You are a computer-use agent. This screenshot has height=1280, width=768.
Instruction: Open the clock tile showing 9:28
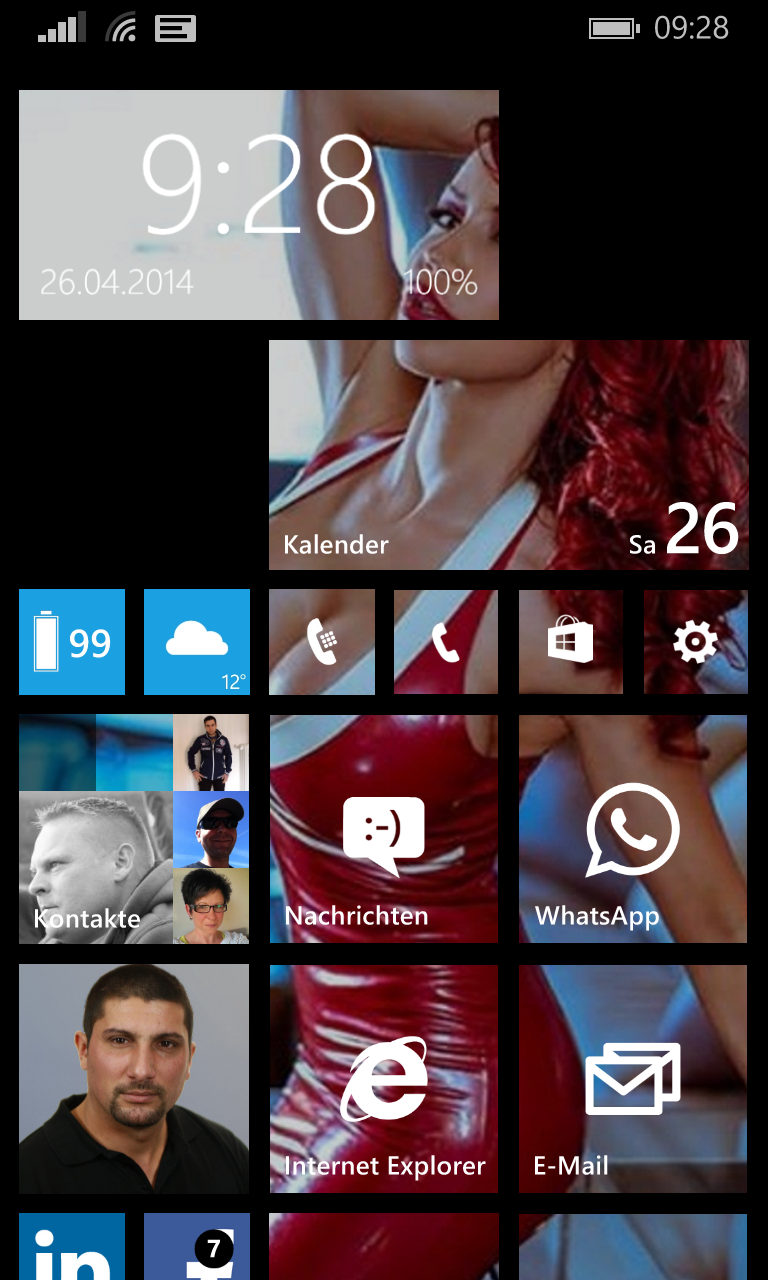tap(259, 205)
